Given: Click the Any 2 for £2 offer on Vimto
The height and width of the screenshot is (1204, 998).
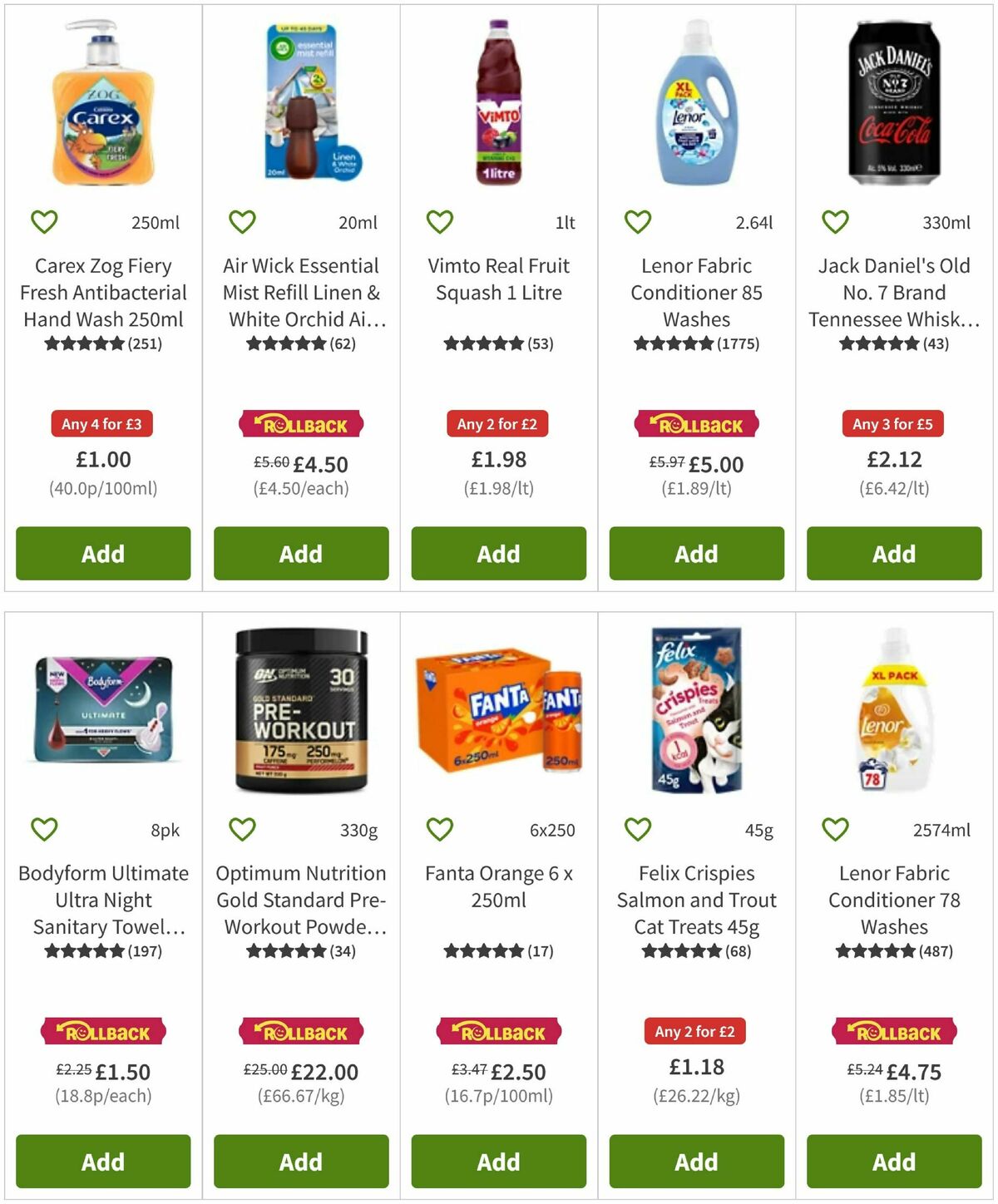Looking at the screenshot, I should point(497,424).
